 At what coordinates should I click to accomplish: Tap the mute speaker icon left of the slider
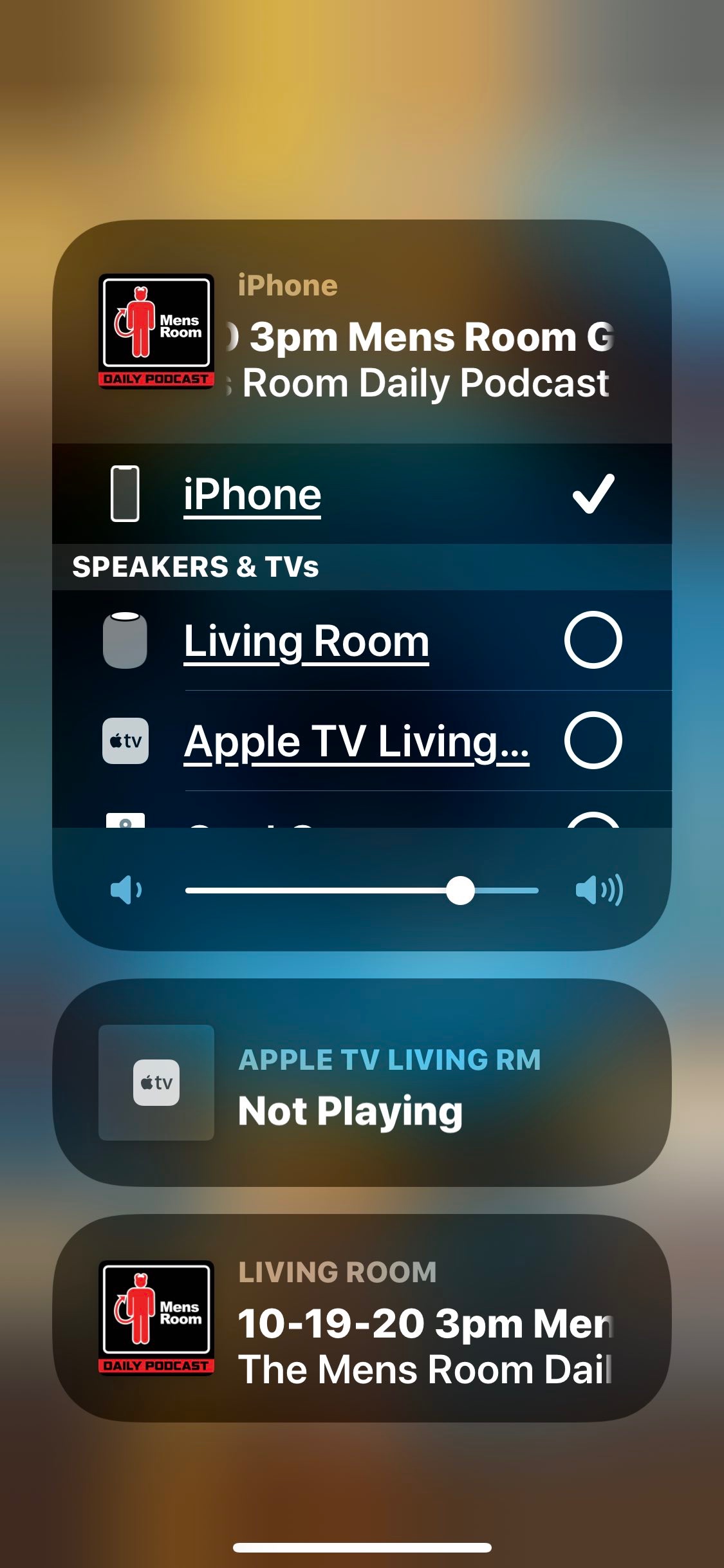[x=126, y=890]
